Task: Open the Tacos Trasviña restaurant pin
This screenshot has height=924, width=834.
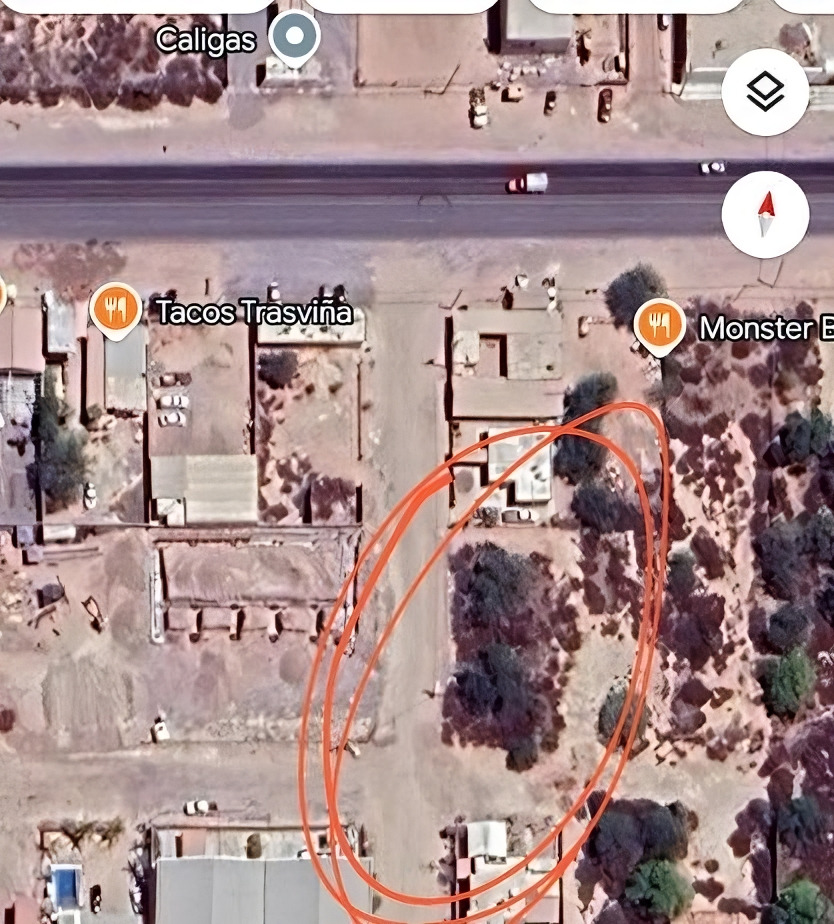Action: click(116, 310)
